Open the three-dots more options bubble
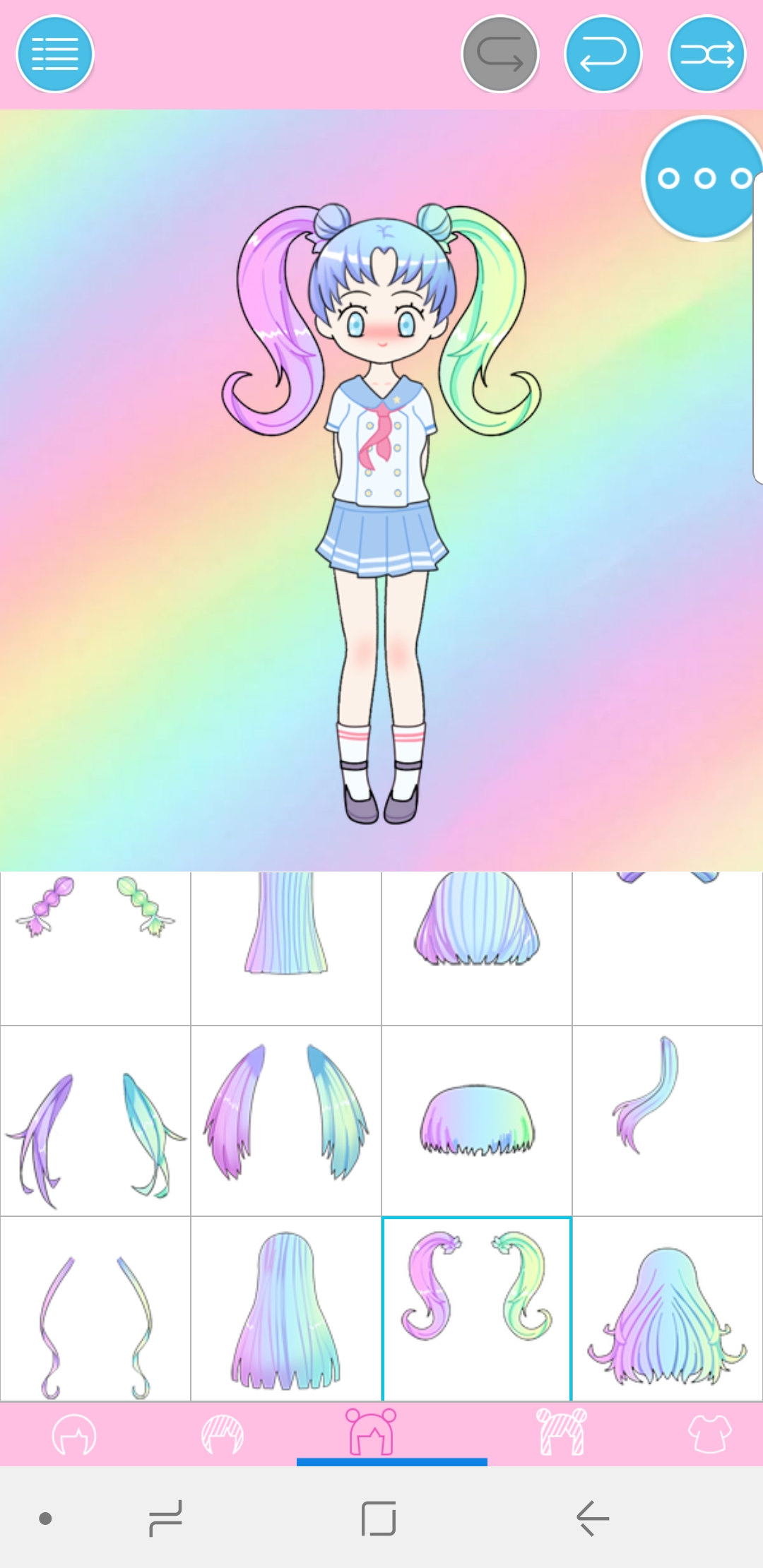This screenshot has height=1568, width=763. pyautogui.click(x=703, y=178)
